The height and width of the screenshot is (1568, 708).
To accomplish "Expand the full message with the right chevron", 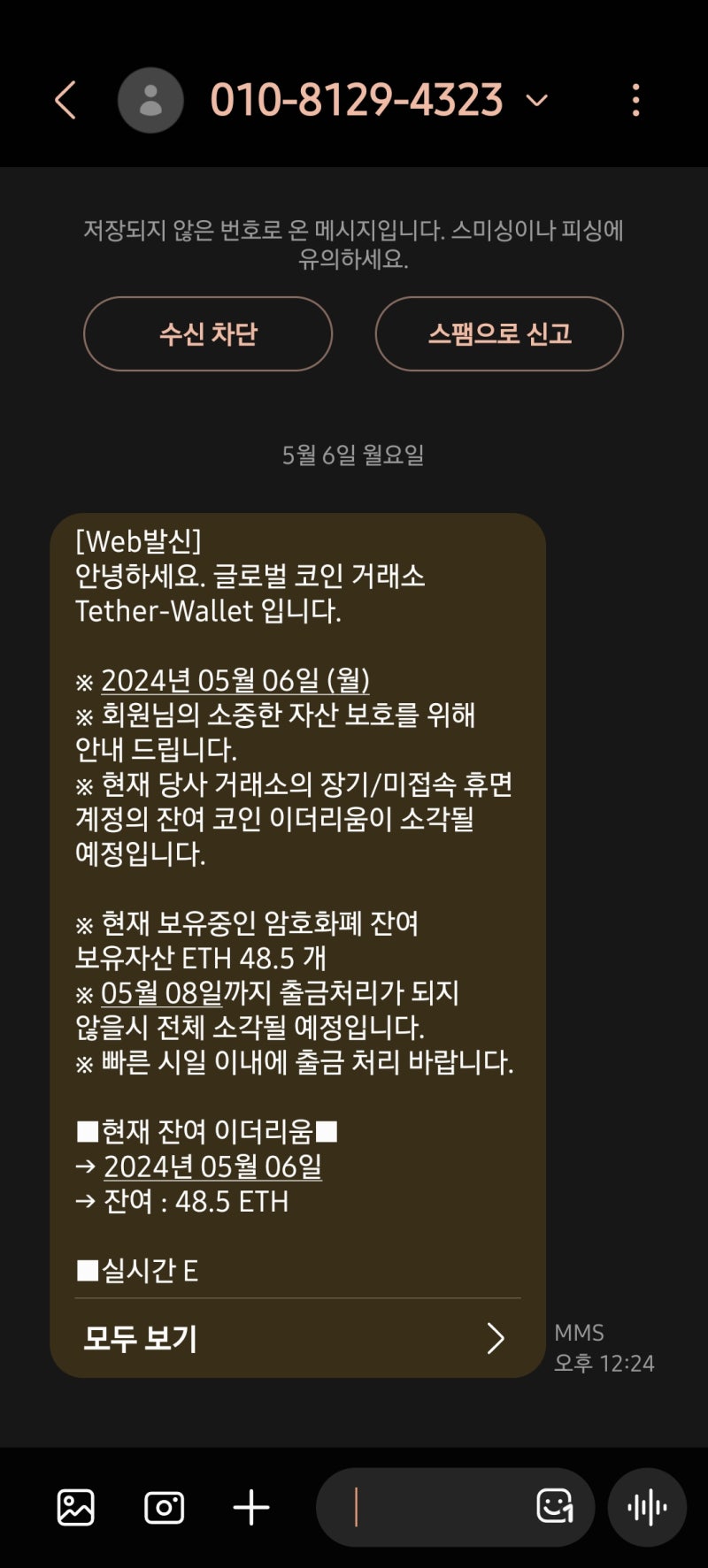I will pyautogui.click(x=497, y=1339).
